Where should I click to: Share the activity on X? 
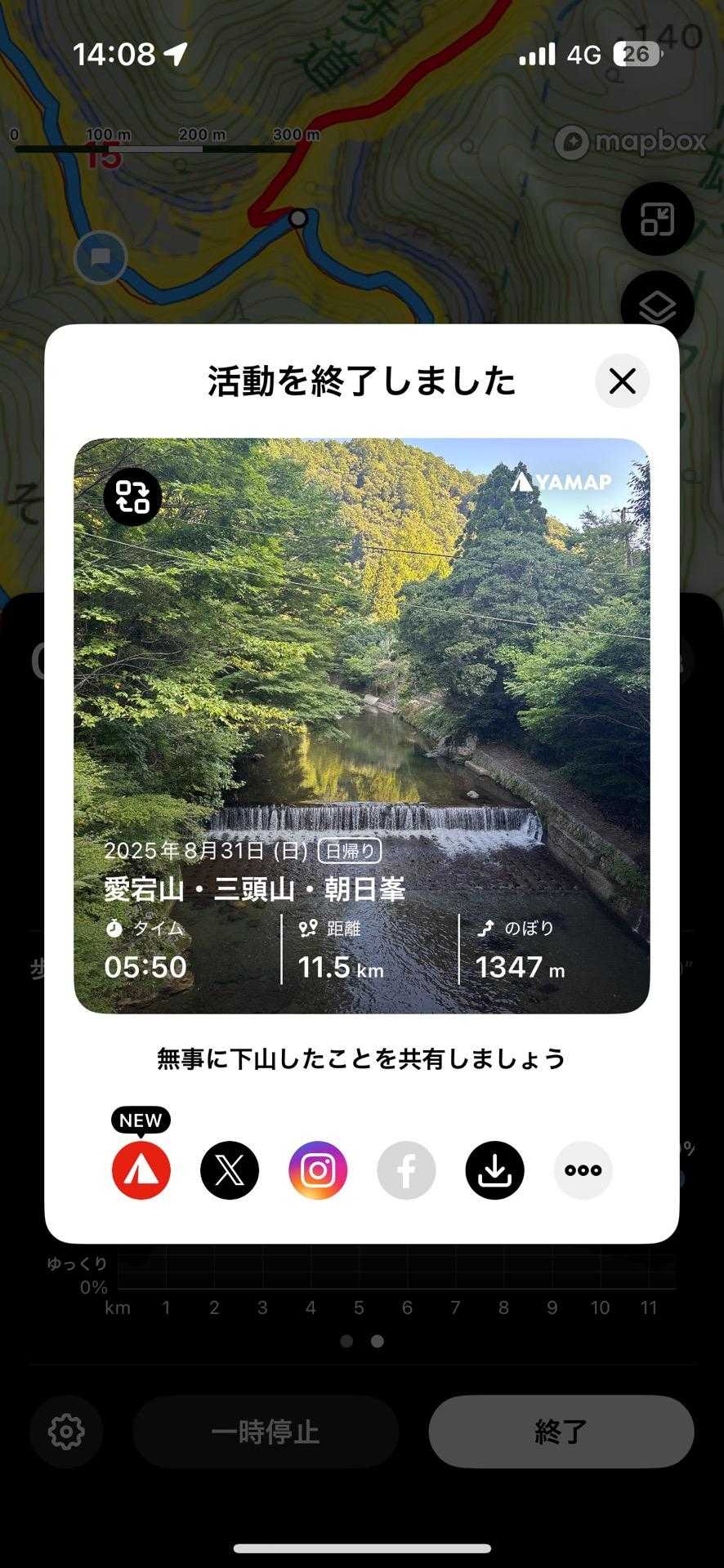point(230,1169)
